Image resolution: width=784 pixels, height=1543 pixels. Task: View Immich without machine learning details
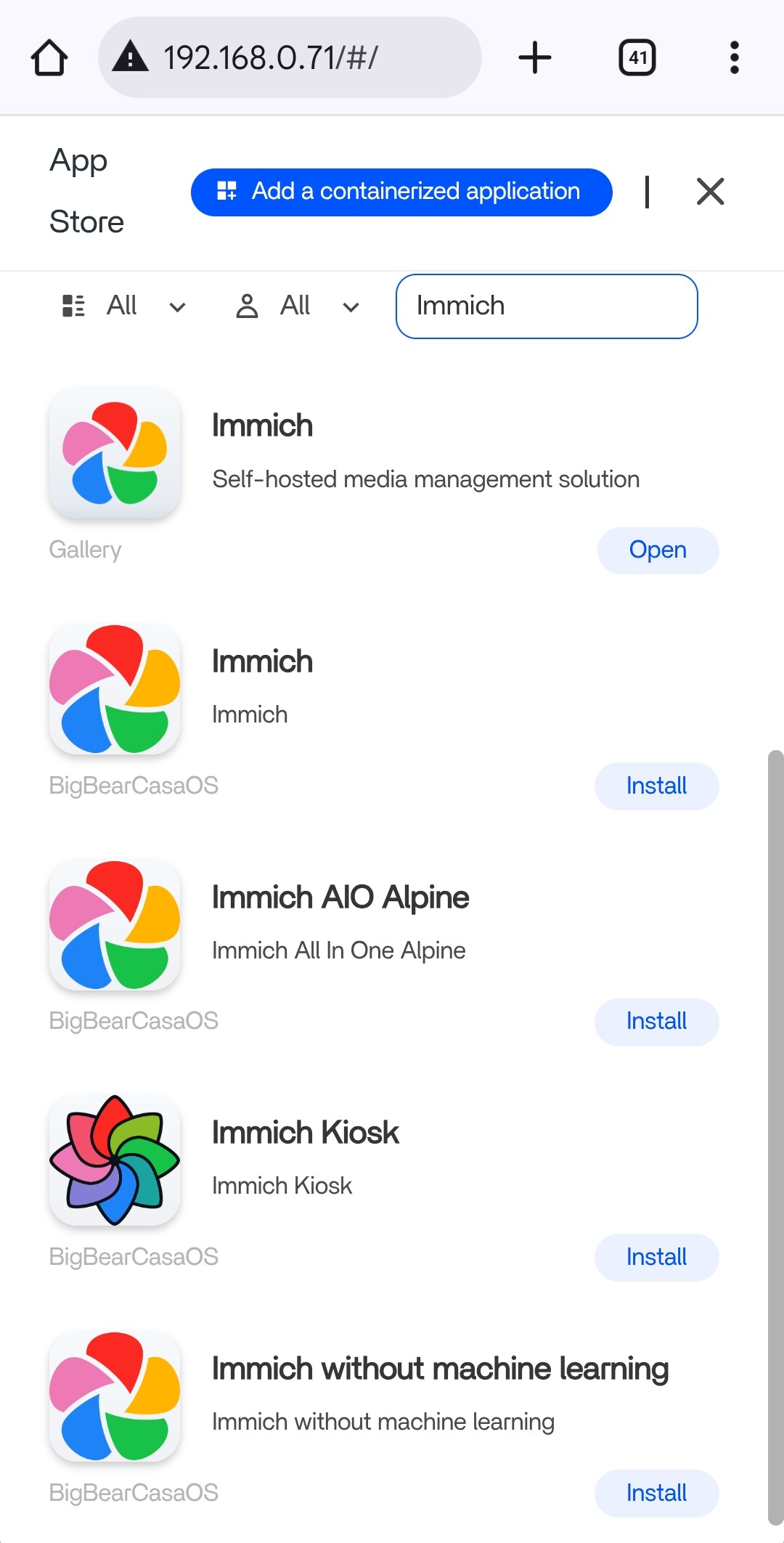click(439, 1369)
